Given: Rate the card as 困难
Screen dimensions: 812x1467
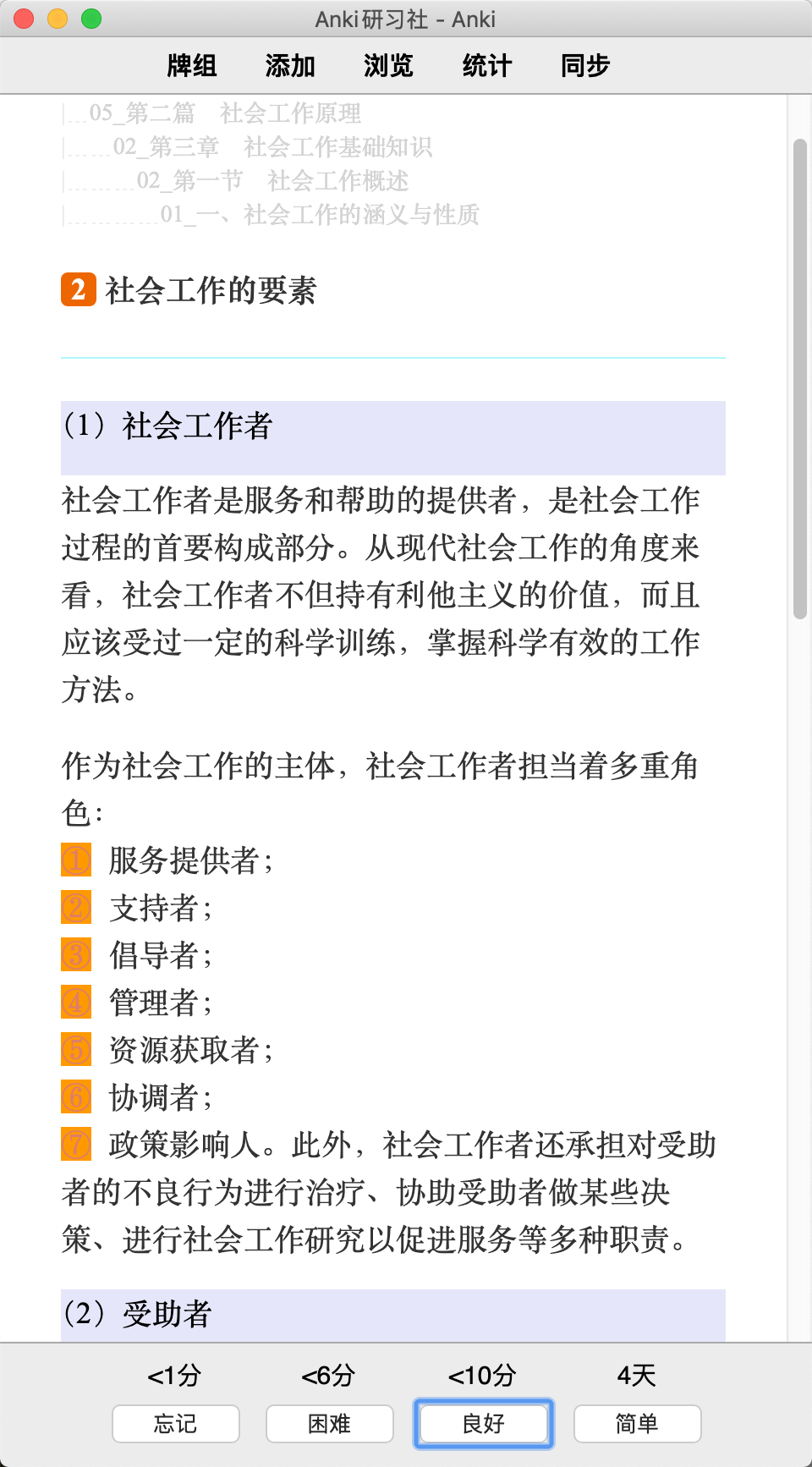Looking at the screenshot, I should click(x=330, y=1424).
